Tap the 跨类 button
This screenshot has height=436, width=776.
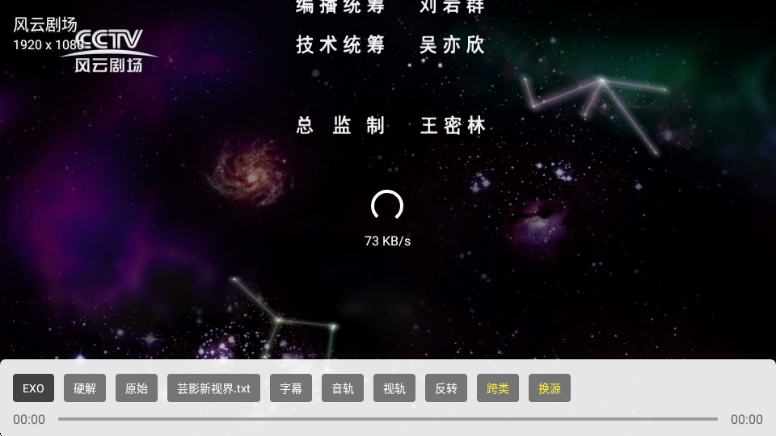click(497, 388)
